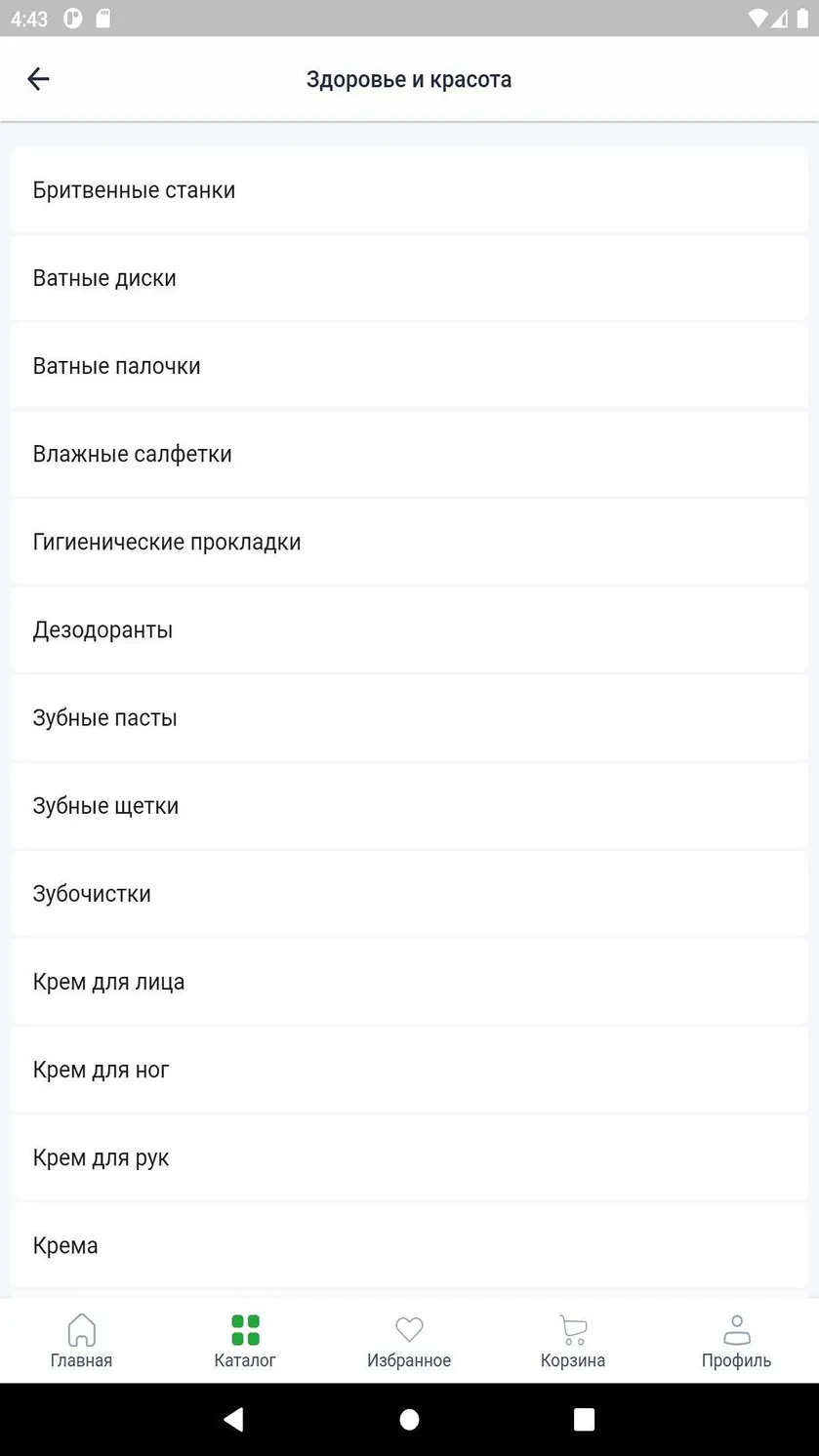
Task: Go to the Профиль tab
Action: pyautogui.click(x=736, y=1341)
